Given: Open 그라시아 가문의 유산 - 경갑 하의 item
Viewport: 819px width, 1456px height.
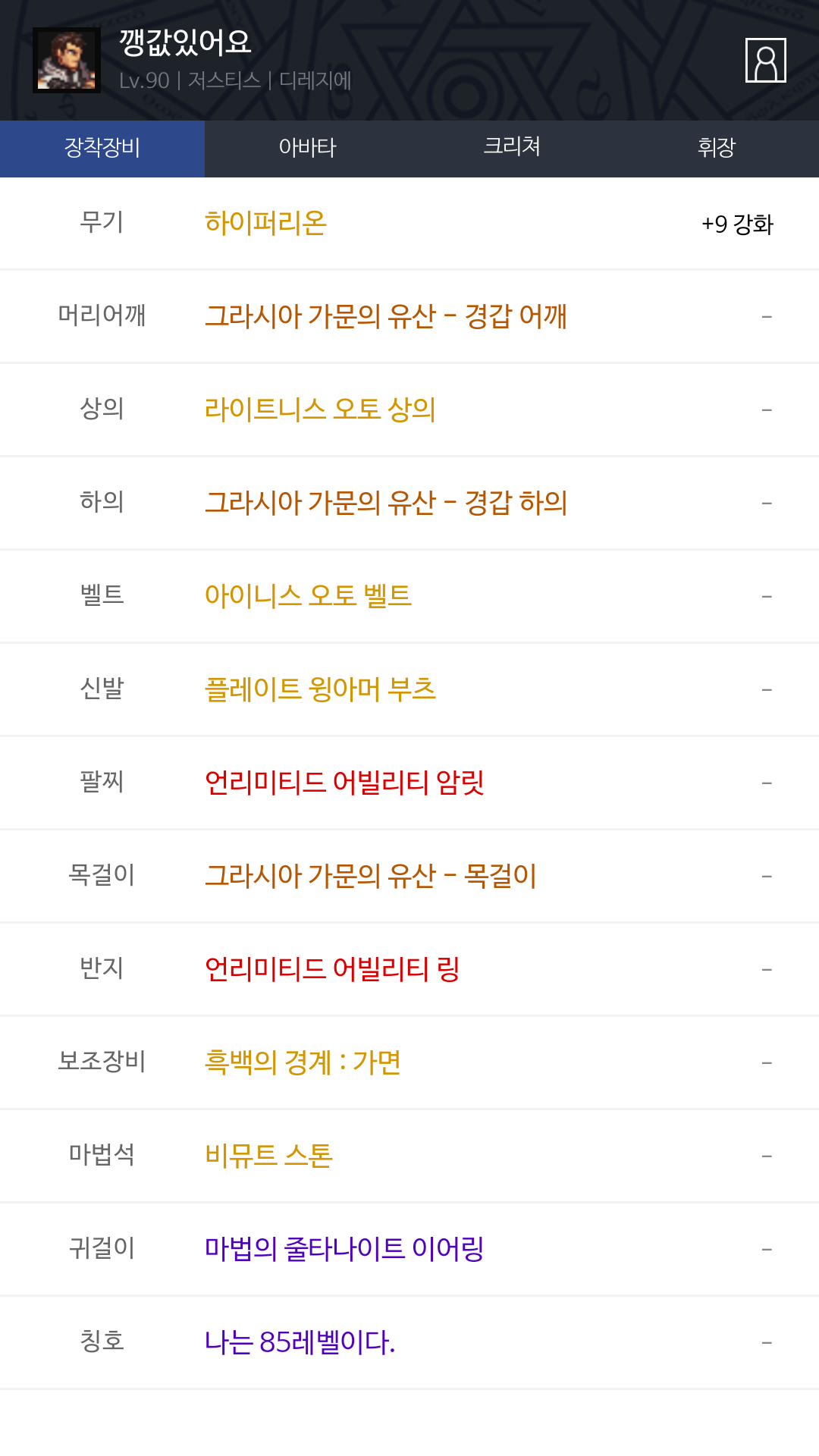Looking at the screenshot, I should (386, 503).
